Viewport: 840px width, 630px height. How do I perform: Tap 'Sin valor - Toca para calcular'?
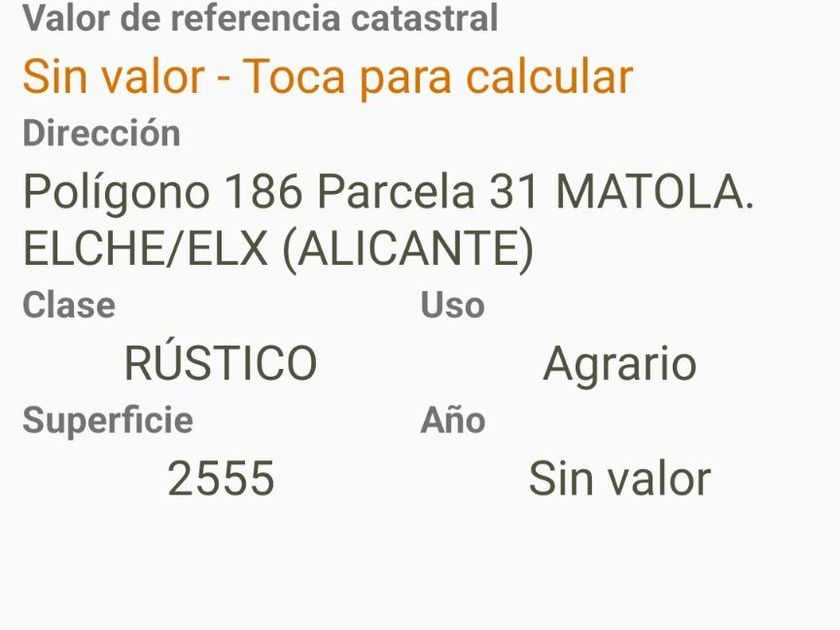(327, 77)
